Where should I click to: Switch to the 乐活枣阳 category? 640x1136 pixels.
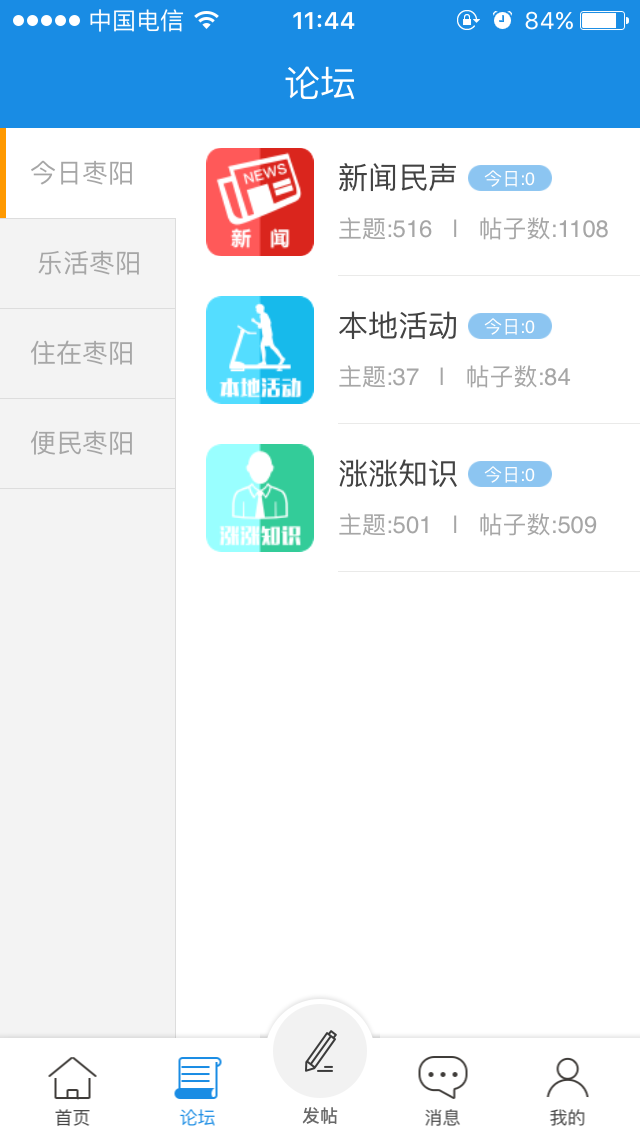tap(88, 263)
